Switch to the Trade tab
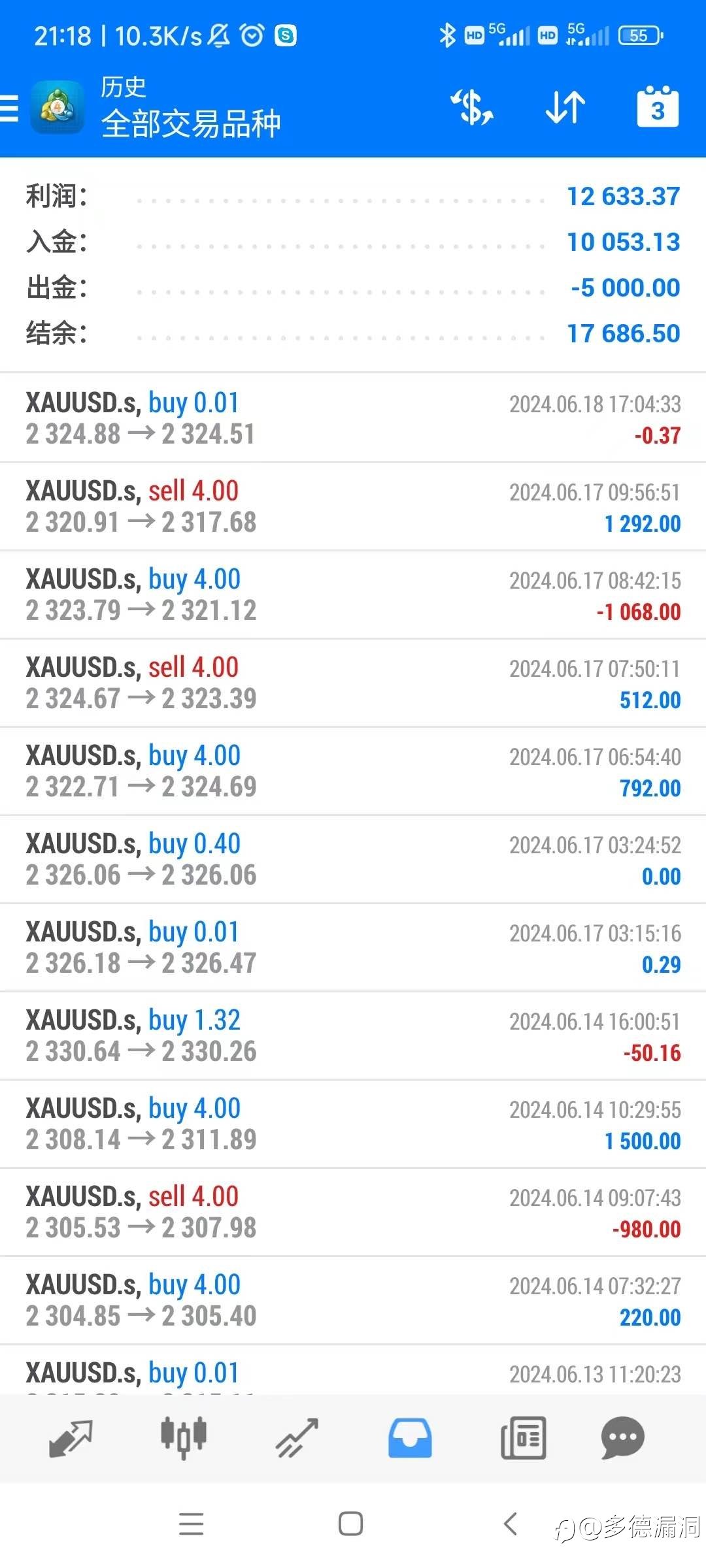Screen dimensions: 706x1568 pyautogui.click(x=297, y=1439)
